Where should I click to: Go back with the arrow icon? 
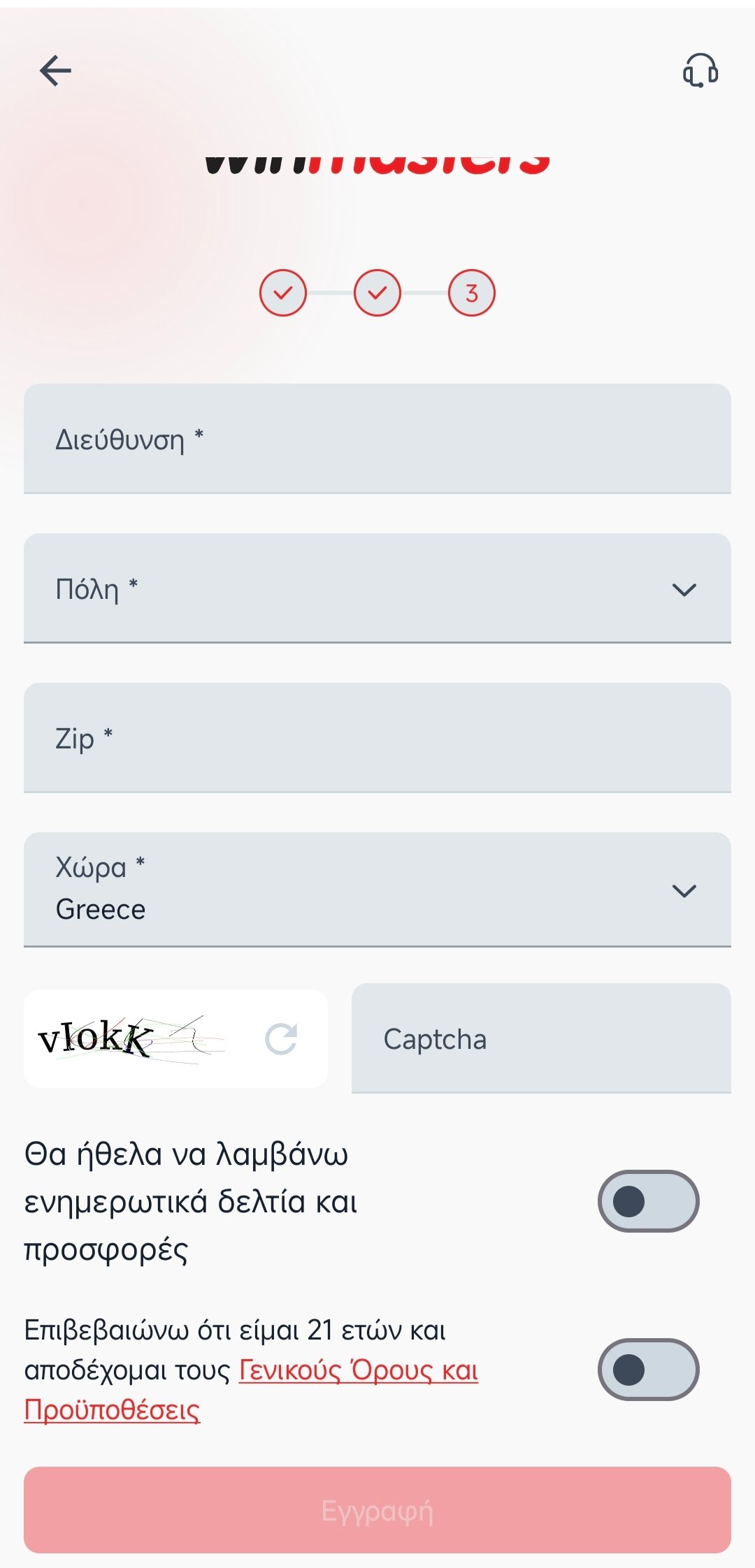[55, 71]
